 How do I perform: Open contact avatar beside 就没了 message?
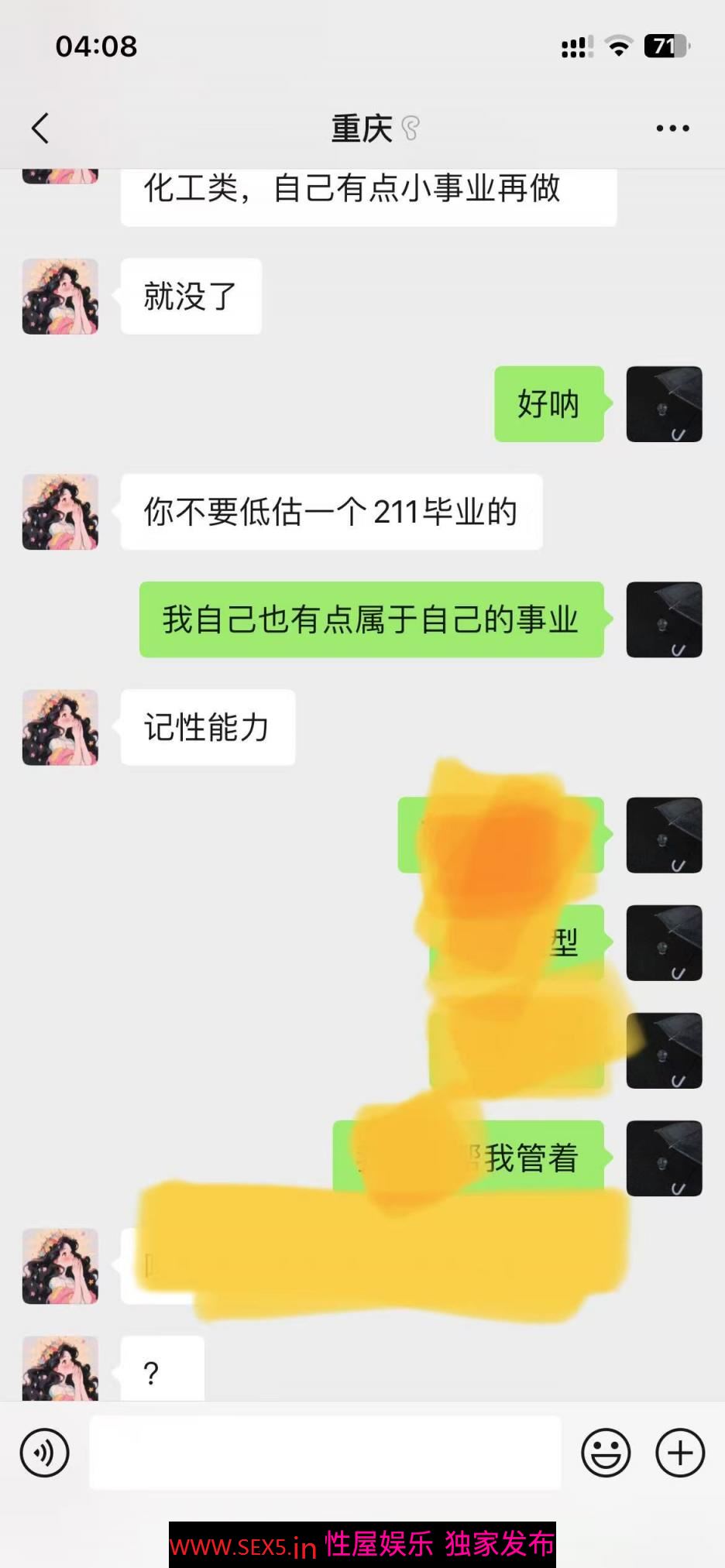coord(60,297)
